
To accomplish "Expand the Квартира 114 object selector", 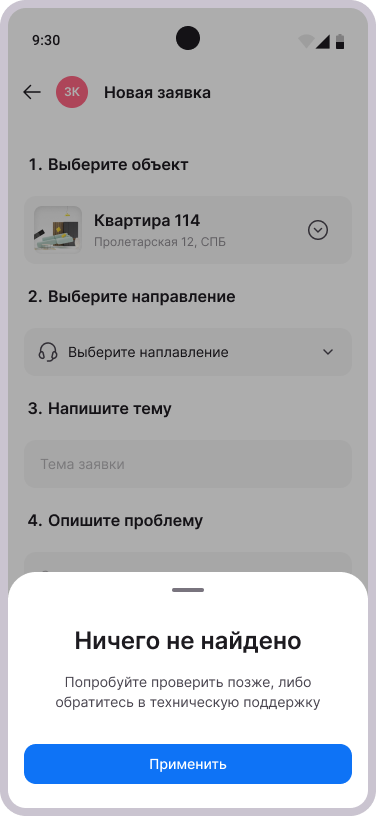I will coord(318,230).
